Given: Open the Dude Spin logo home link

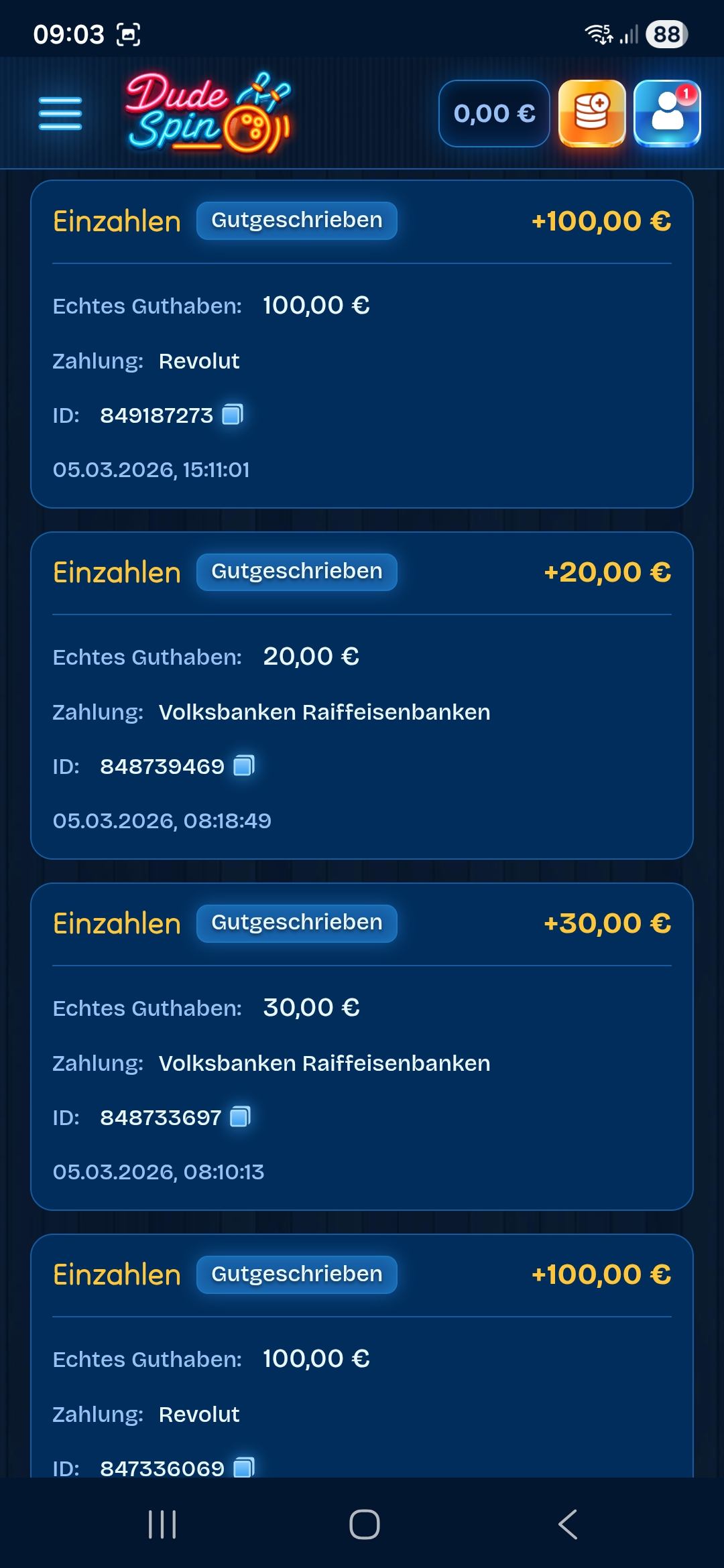Looking at the screenshot, I should point(208,113).
